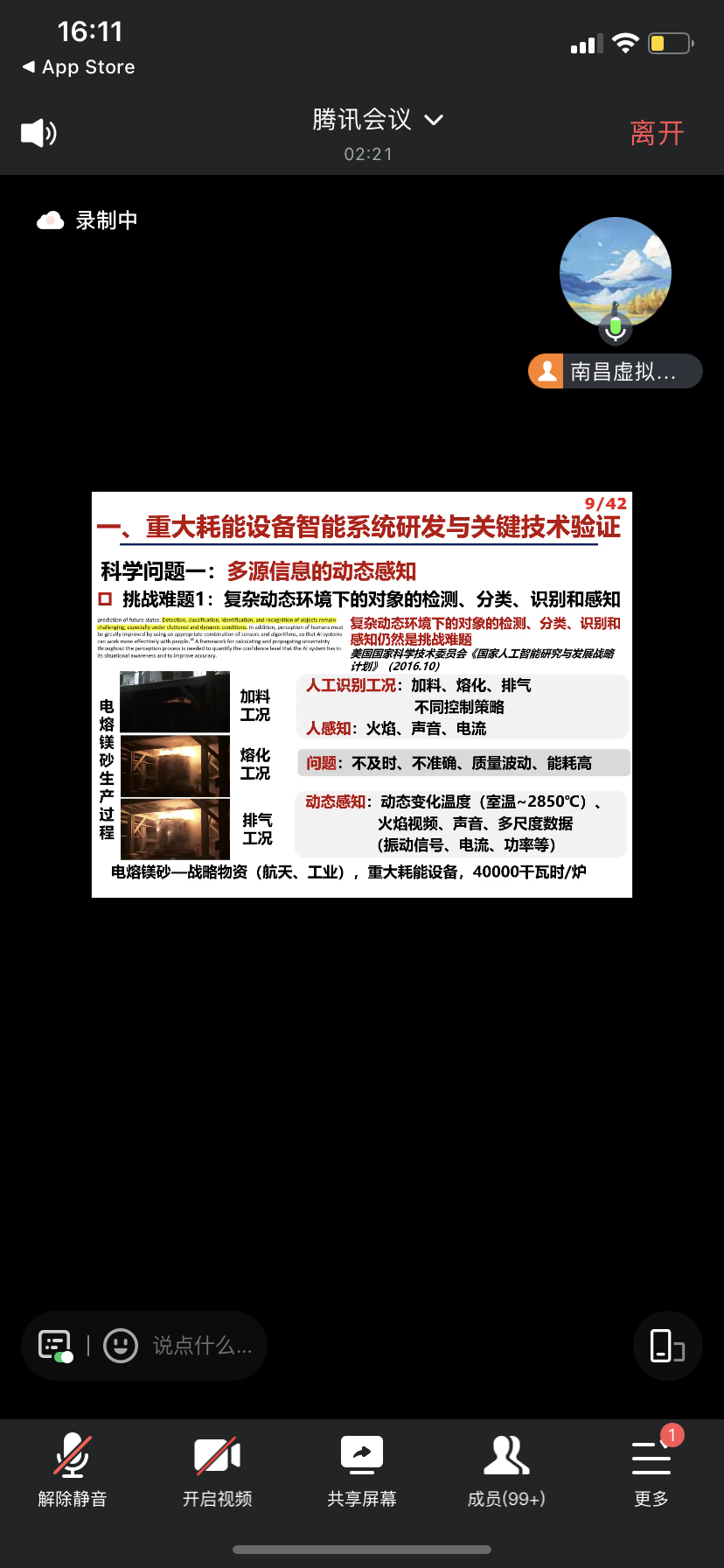The image size is (724, 1568).
Task: Unmute microphone with 解除静音
Action: point(73,1470)
